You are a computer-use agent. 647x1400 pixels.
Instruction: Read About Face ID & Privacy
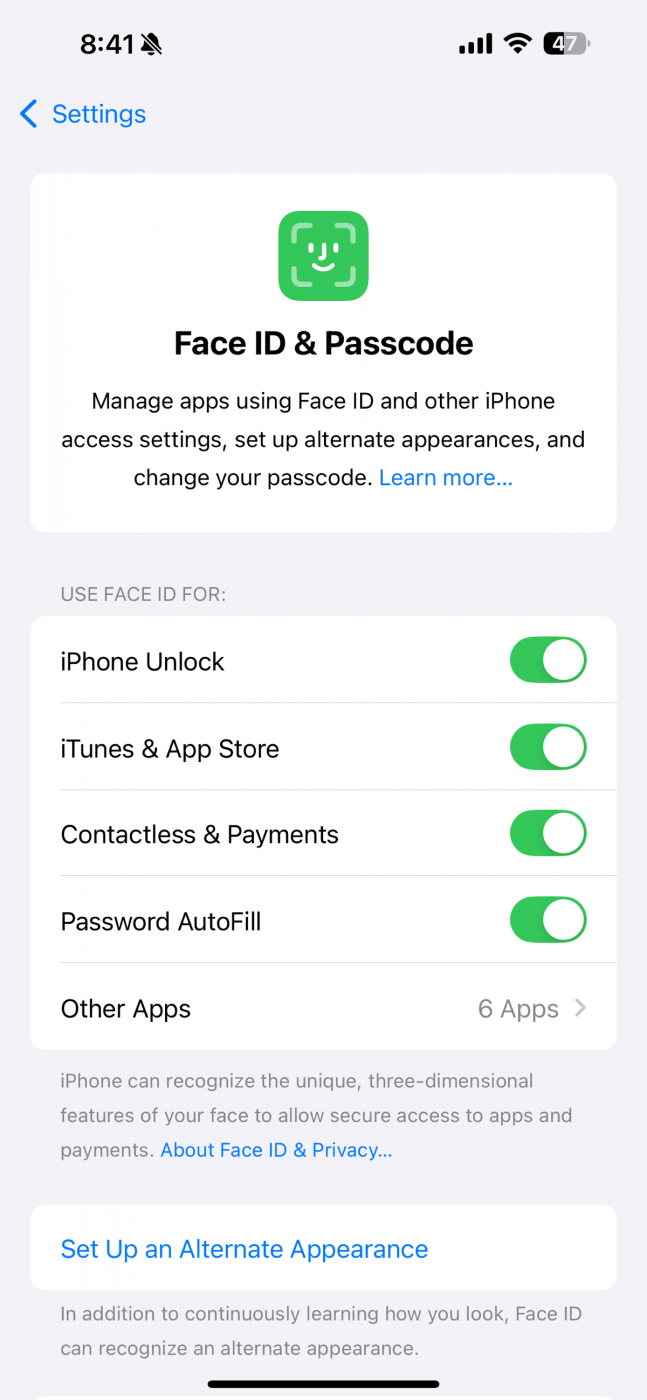(x=276, y=1150)
